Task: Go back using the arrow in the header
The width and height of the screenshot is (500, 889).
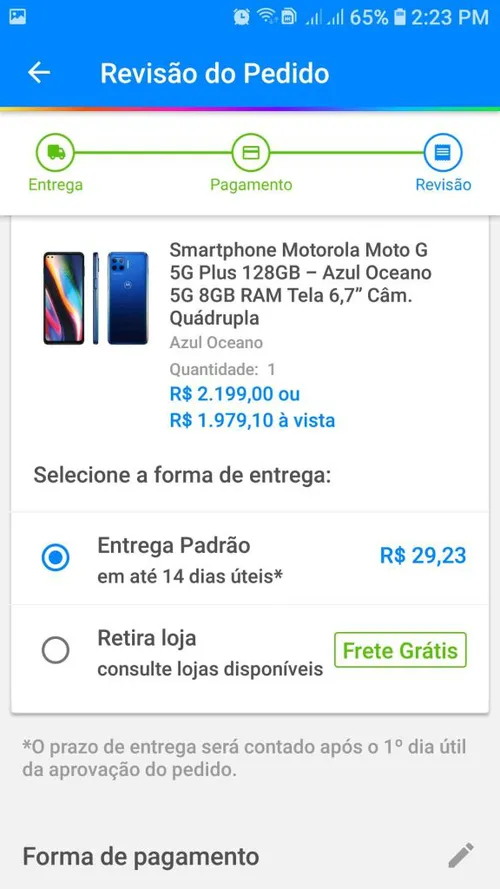Action: (x=39, y=73)
